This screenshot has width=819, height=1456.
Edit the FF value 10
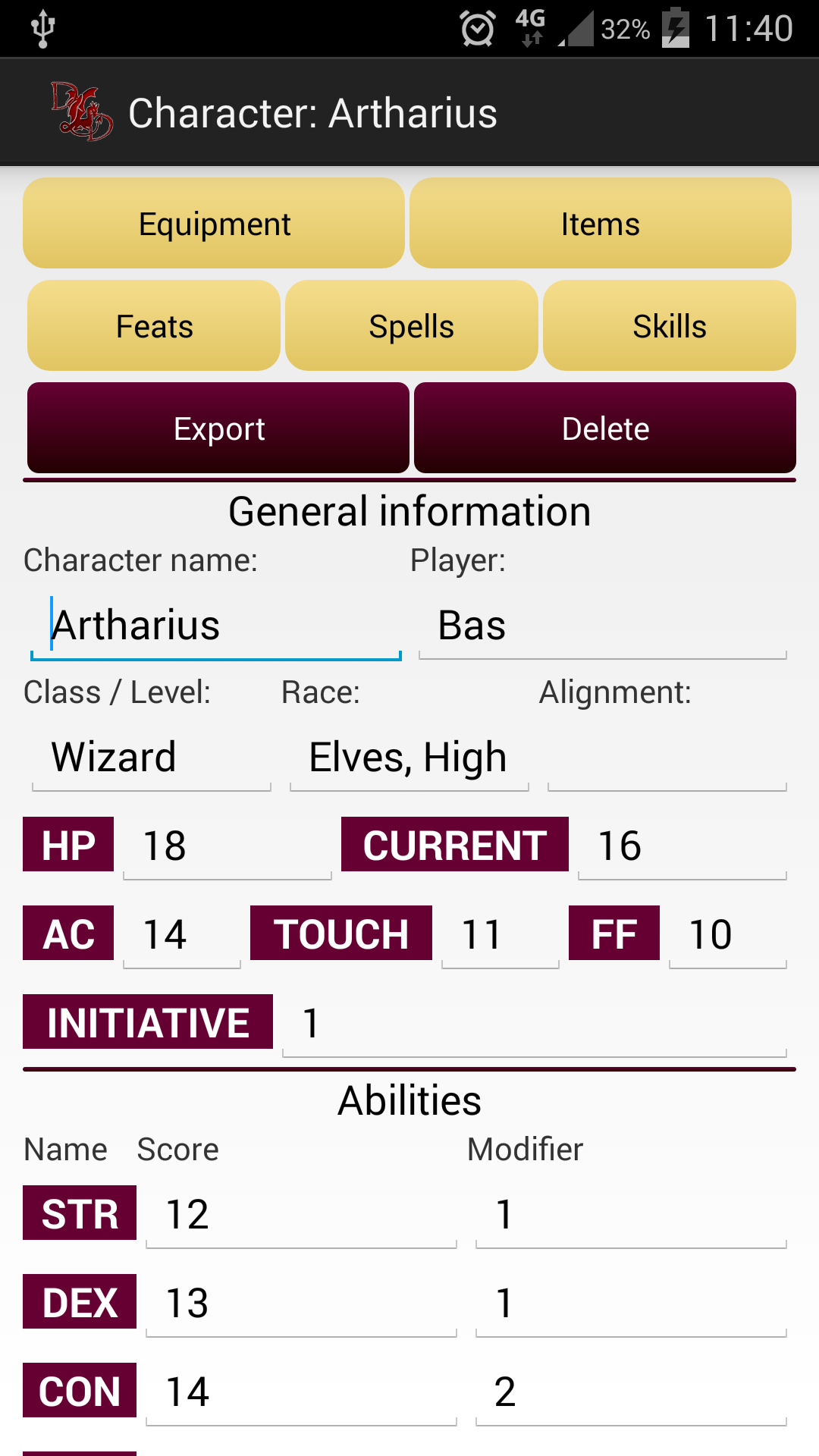point(728,934)
